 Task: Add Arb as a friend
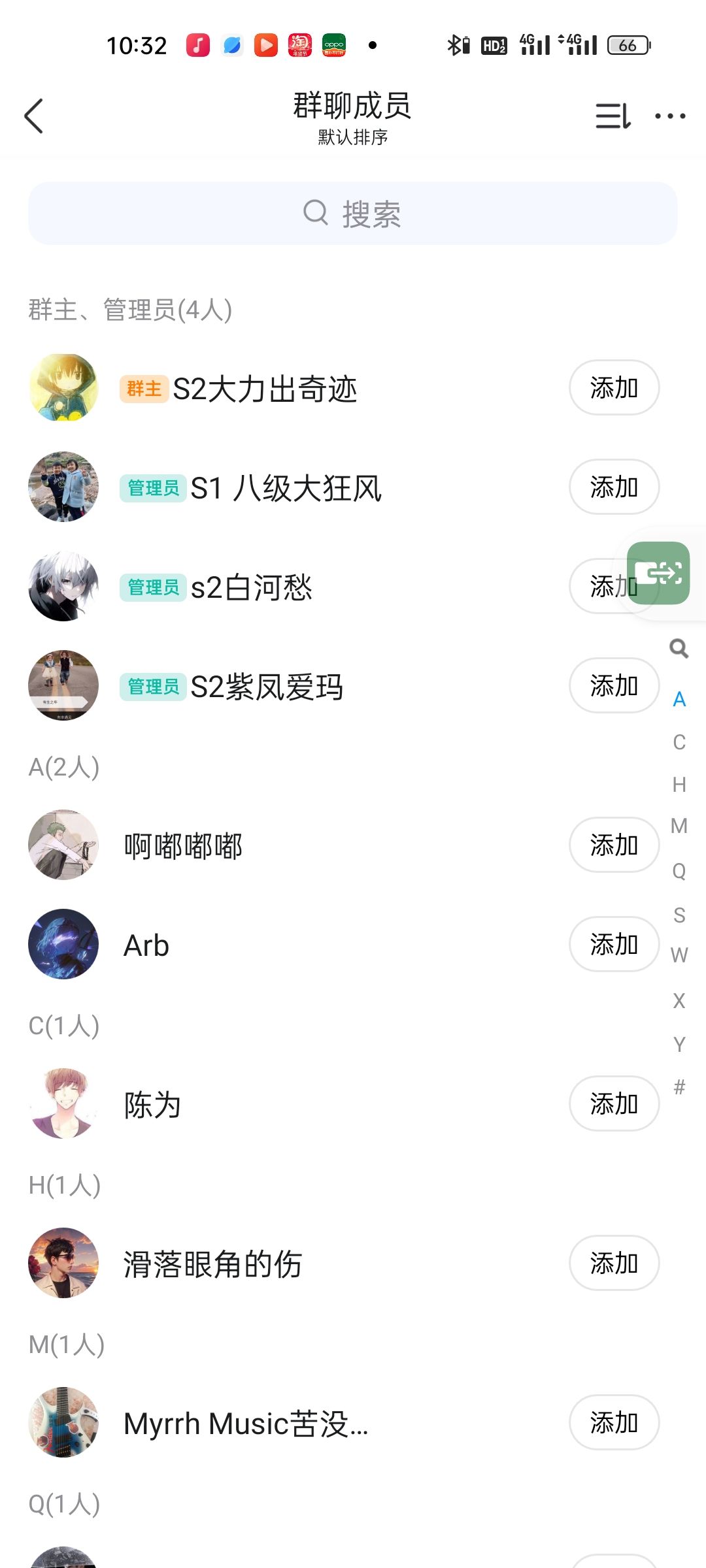(614, 945)
